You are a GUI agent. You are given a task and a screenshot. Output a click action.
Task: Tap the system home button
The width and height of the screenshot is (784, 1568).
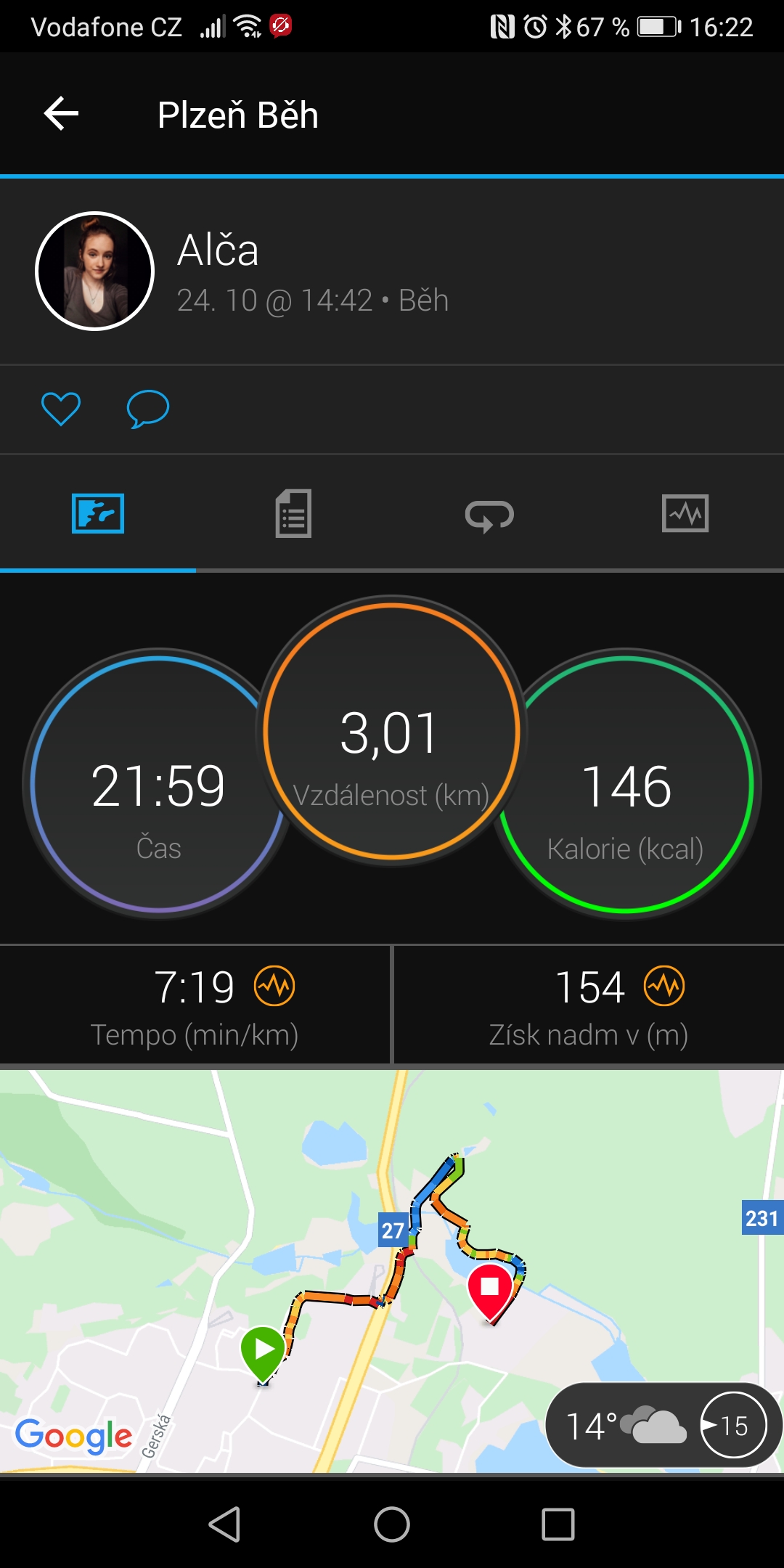(392, 1524)
